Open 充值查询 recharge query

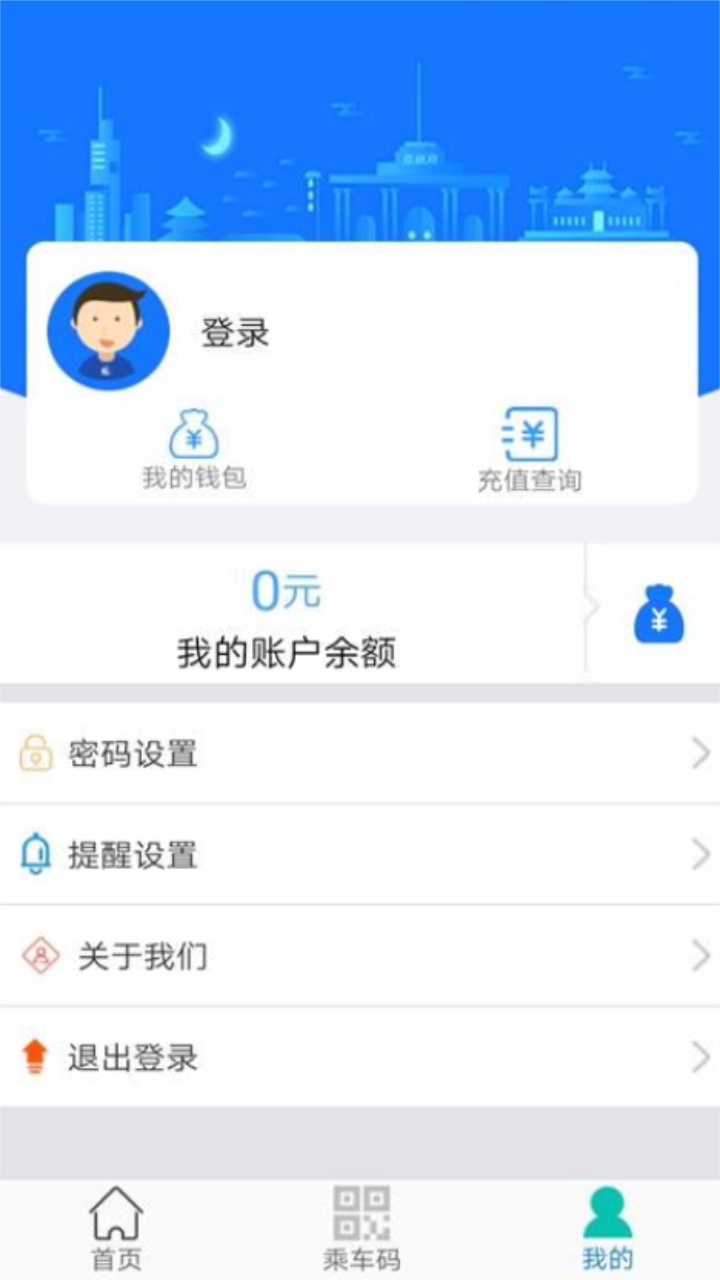[x=529, y=452]
